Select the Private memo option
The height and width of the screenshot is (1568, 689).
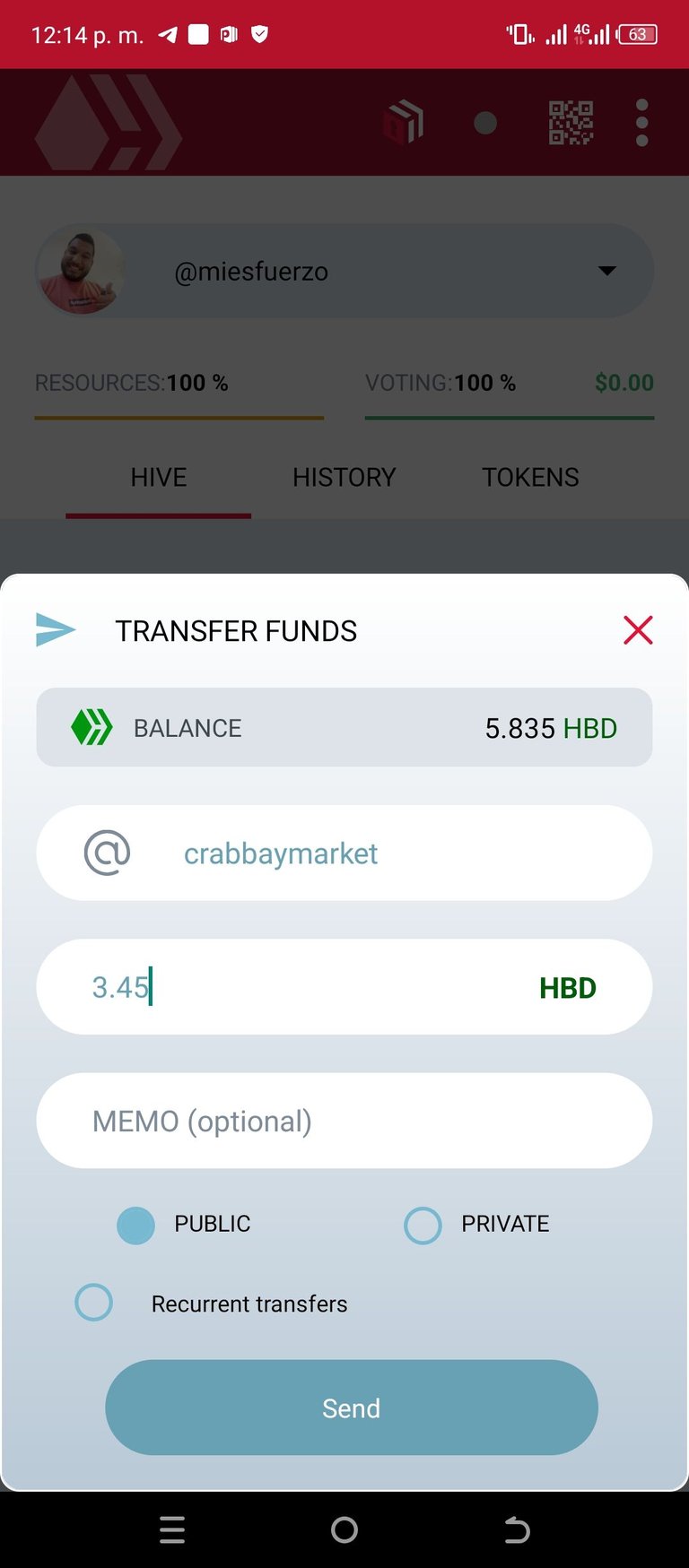click(423, 1226)
